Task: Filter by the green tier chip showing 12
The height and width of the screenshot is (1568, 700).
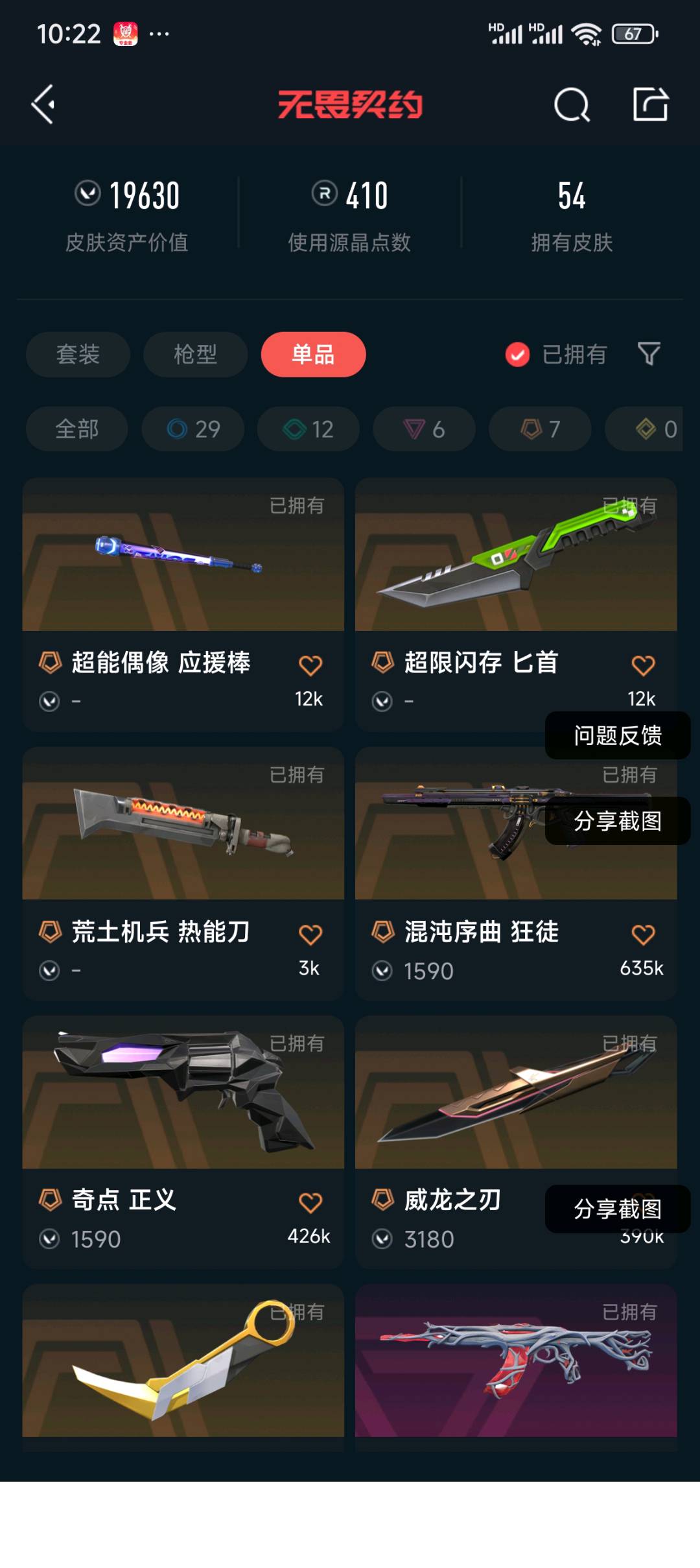Action: (308, 429)
